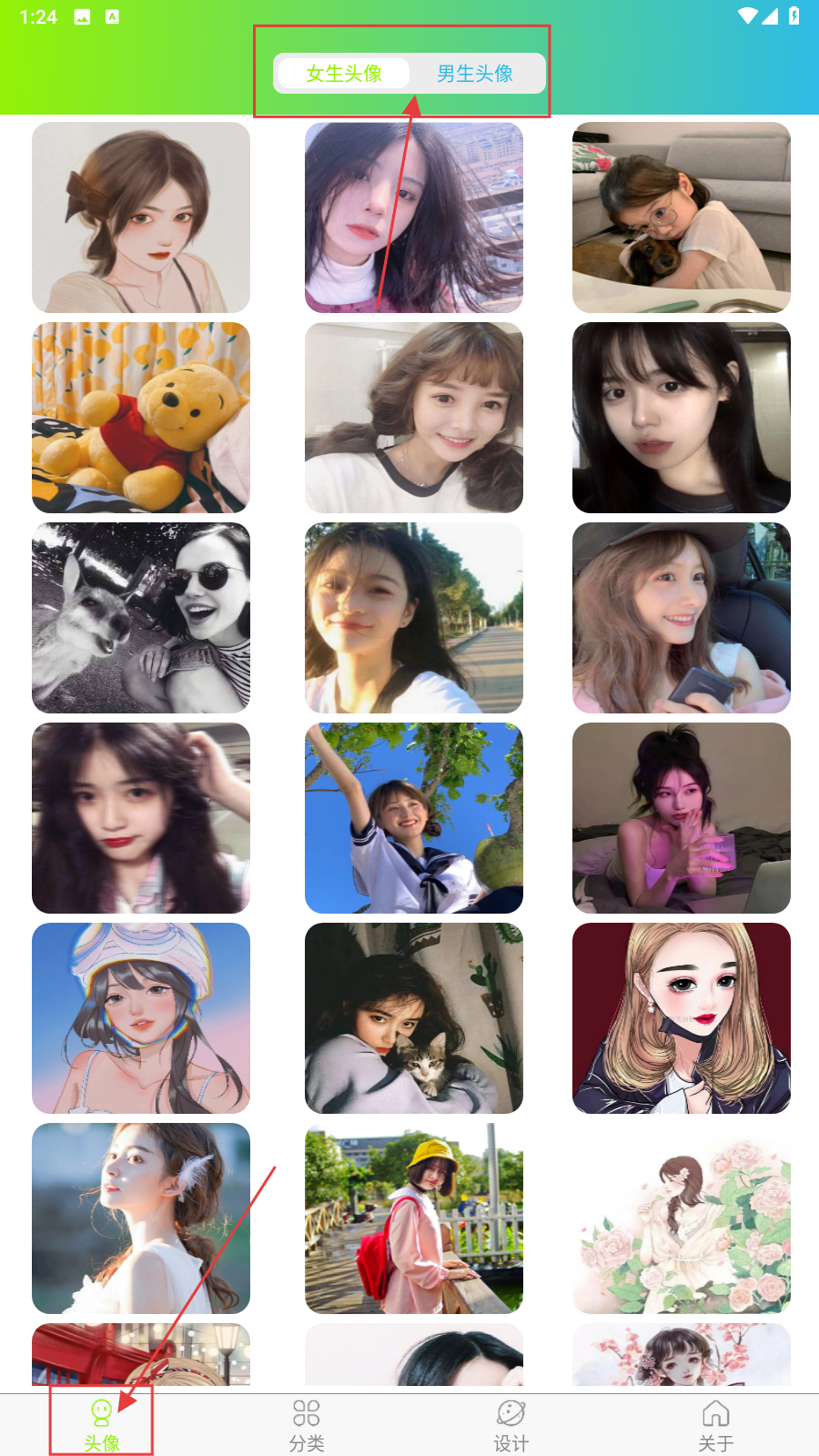View the girl hugging dachshund avatar
The width and height of the screenshot is (819, 1456).
click(x=681, y=217)
